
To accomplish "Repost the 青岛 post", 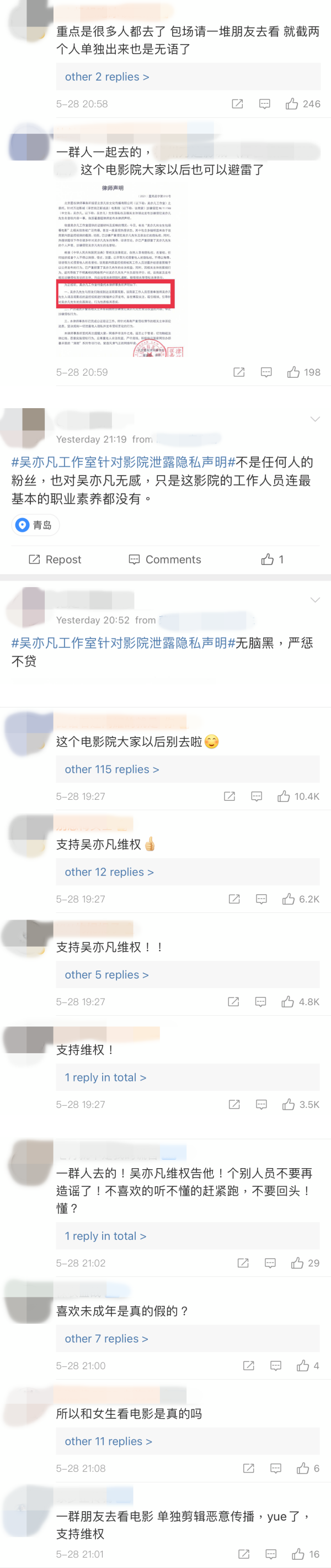I will click(x=55, y=559).
